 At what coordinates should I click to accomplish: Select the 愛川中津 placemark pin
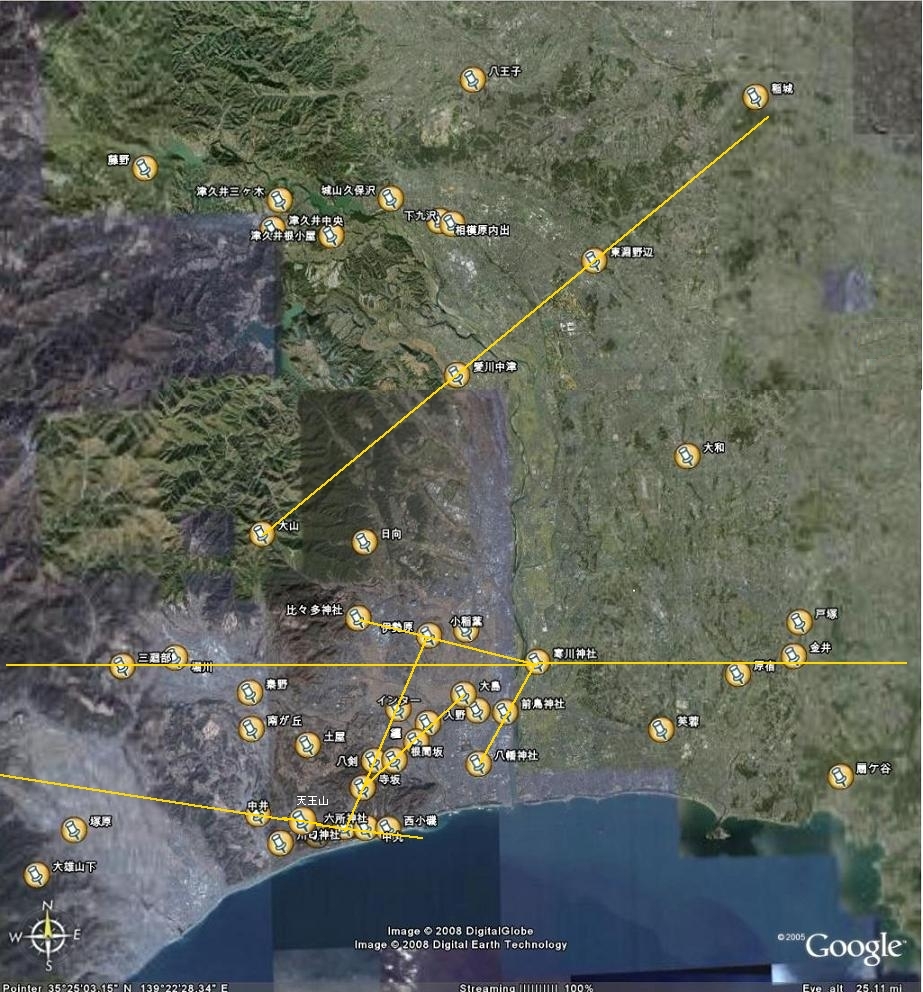[456, 375]
